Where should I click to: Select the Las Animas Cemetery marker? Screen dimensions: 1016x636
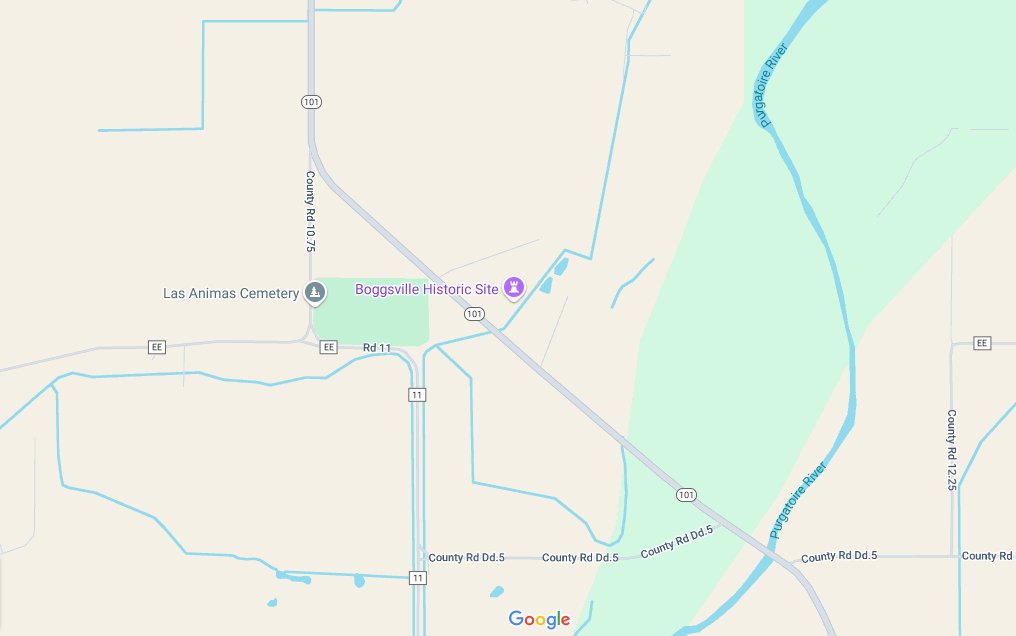pyautogui.click(x=315, y=292)
